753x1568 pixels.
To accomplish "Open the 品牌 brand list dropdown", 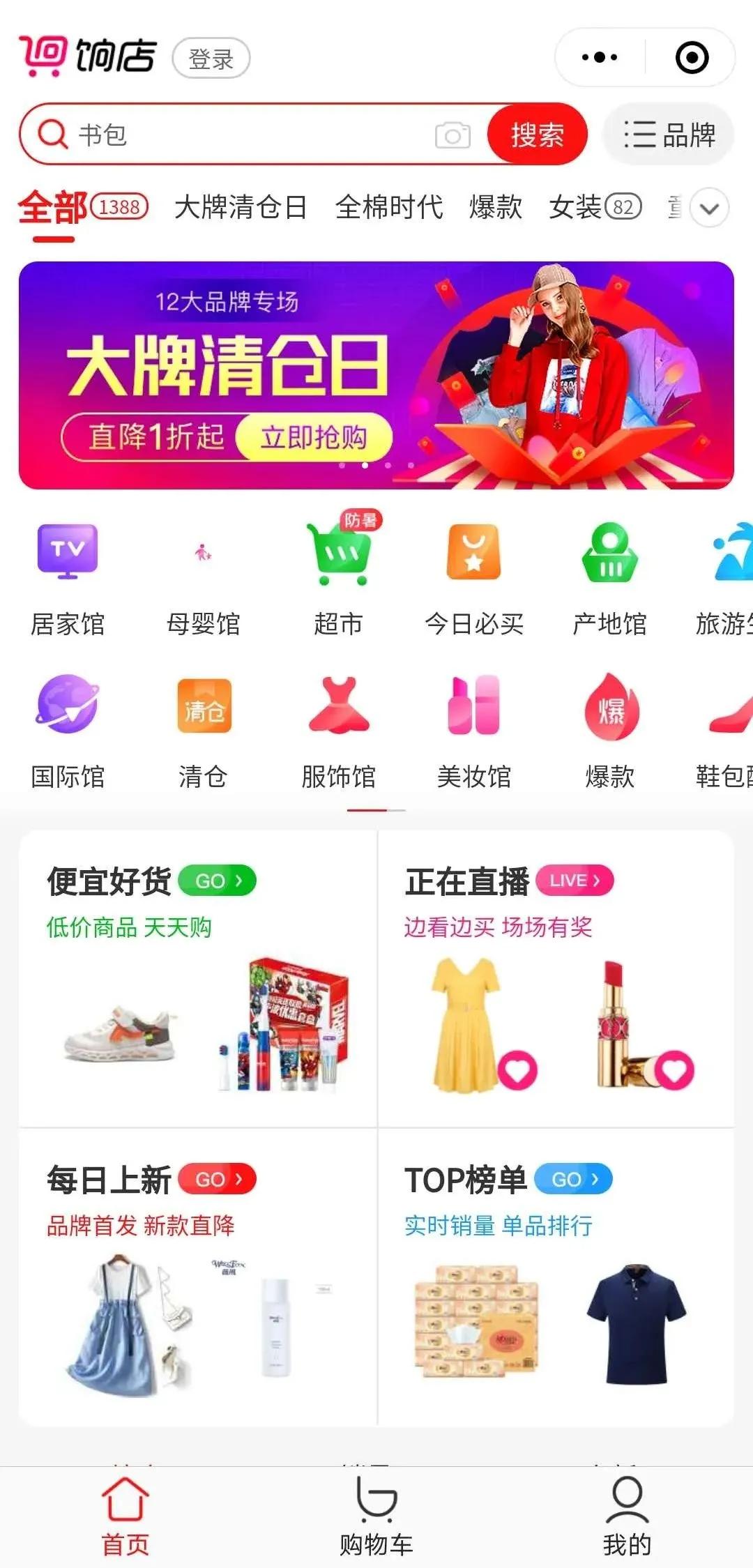I will click(666, 133).
